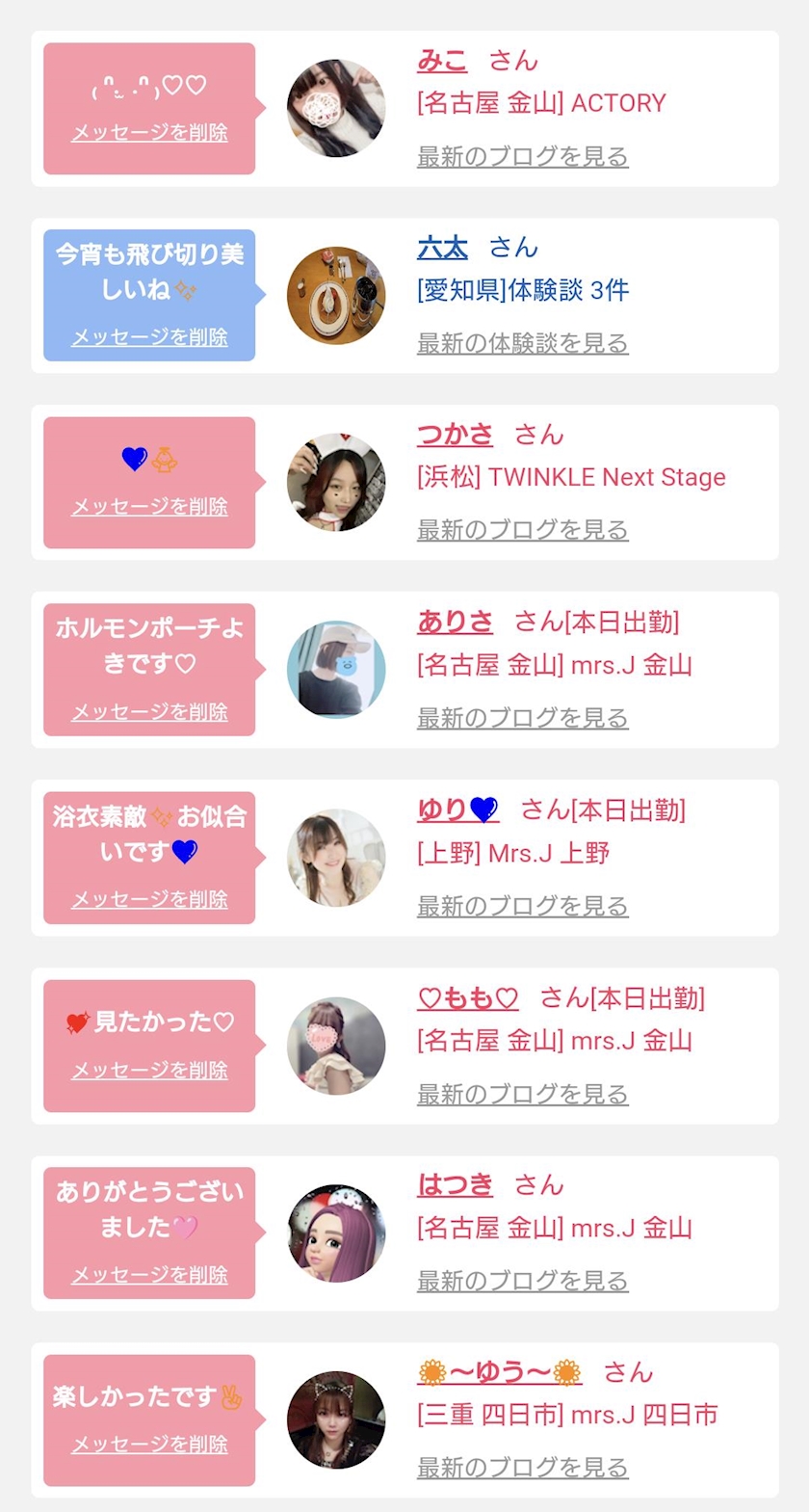809x1512 pixels.
Task: View はつき's latest blog
Action: tap(522, 1281)
